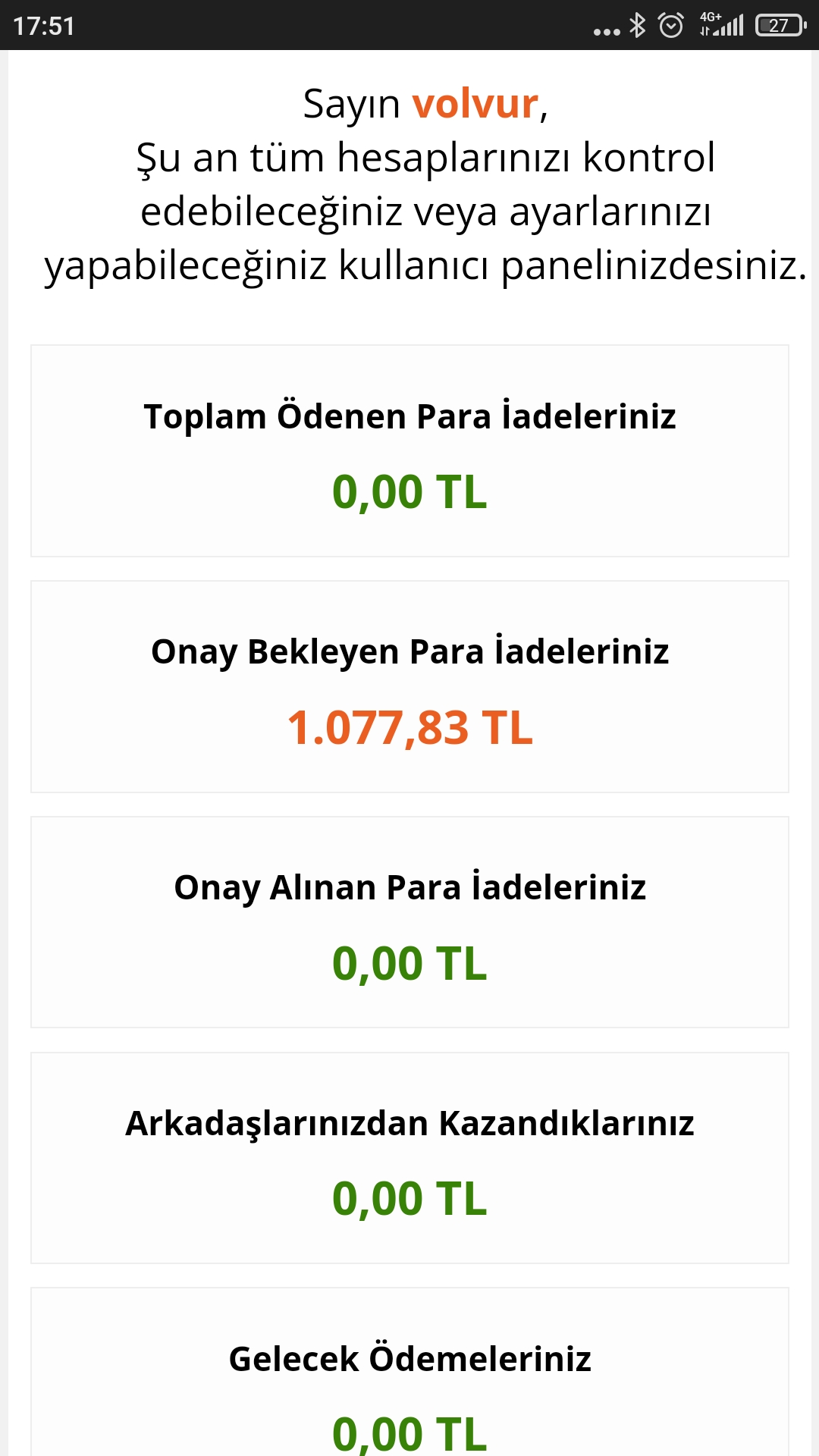Image resolution: width=819 pixels, height=1456 pixels.
Task: View Onay Bekleyen Para İadeleriniz details
Action: (x=409, y=687)
